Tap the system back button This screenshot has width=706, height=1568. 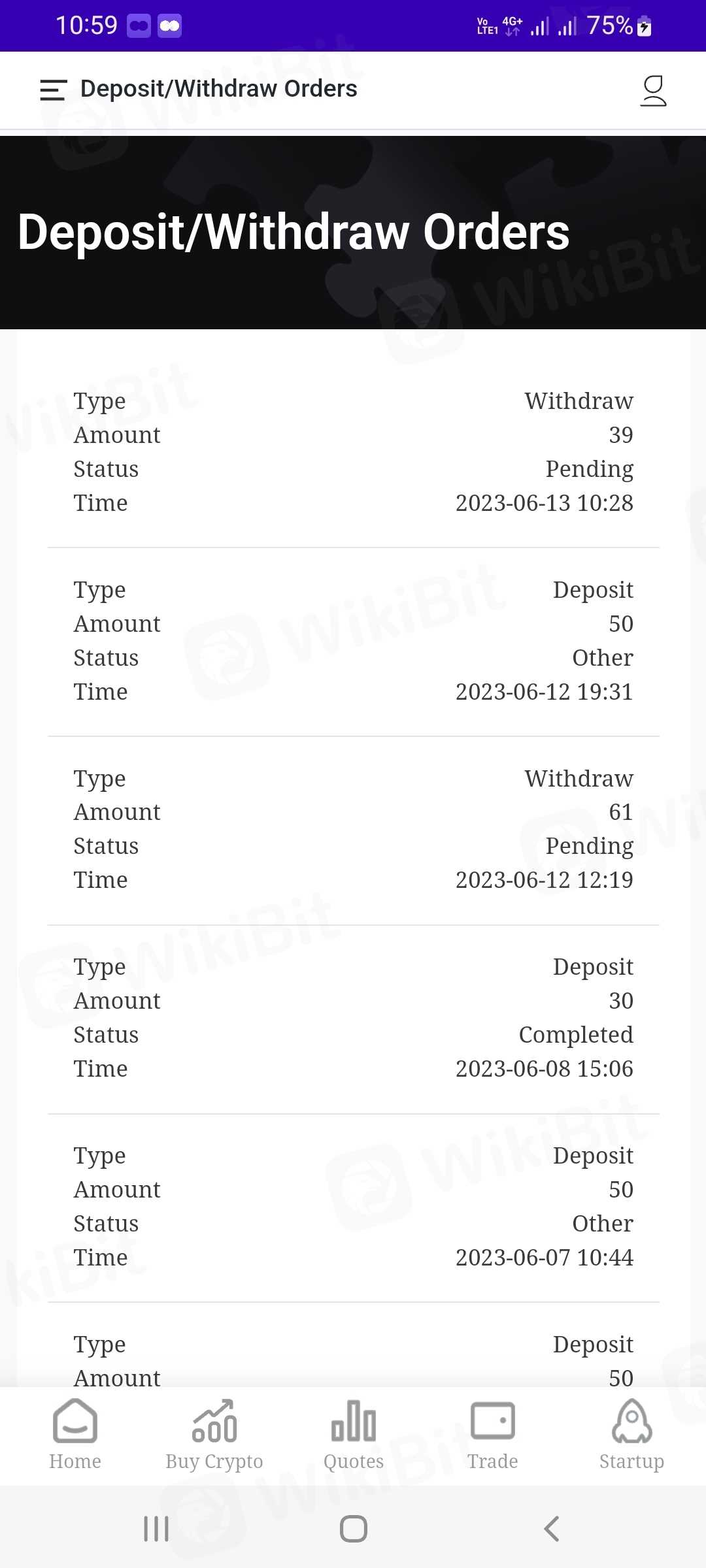pos(551,1529)
